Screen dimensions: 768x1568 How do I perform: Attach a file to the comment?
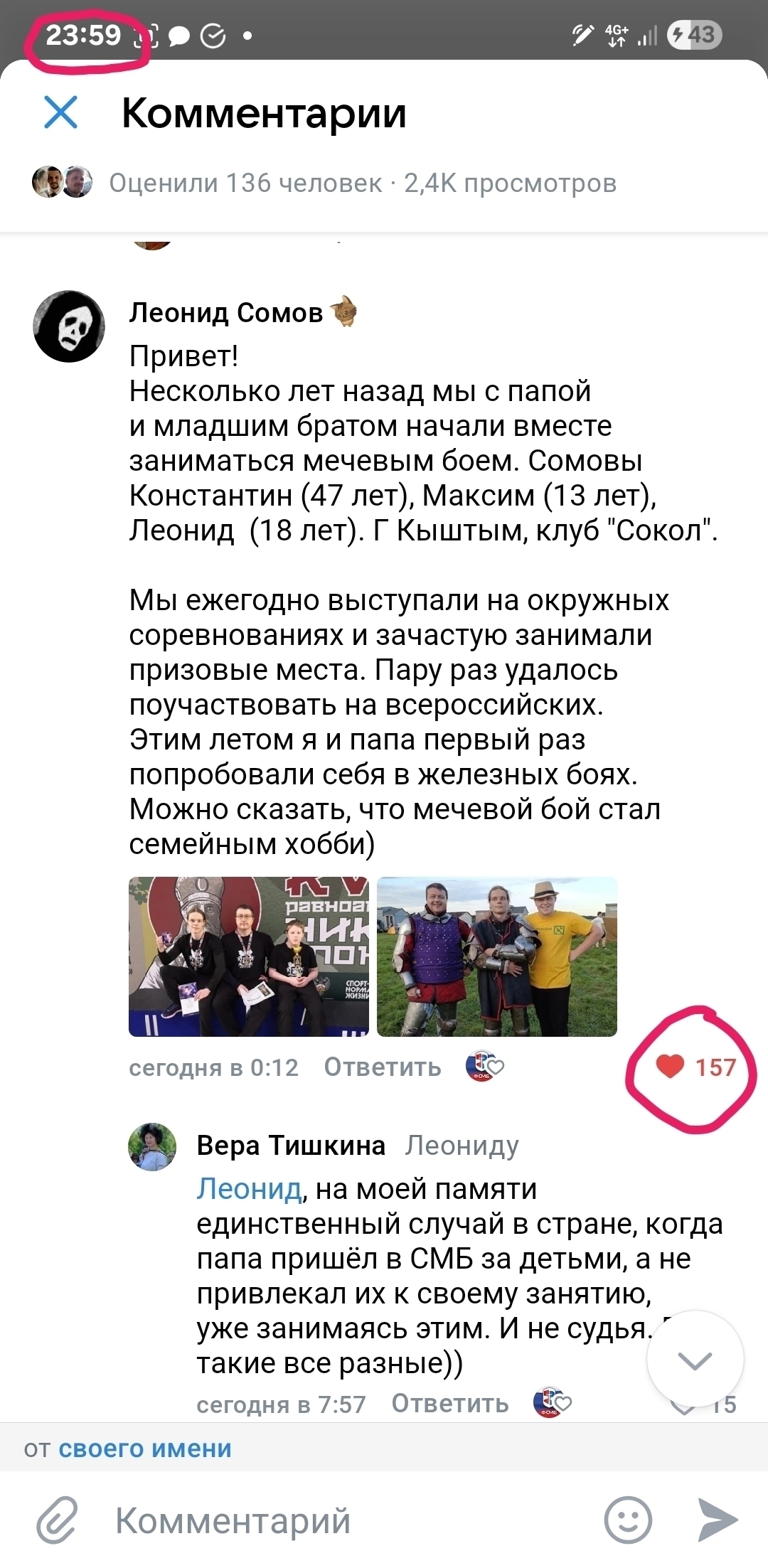(57, 1520)
